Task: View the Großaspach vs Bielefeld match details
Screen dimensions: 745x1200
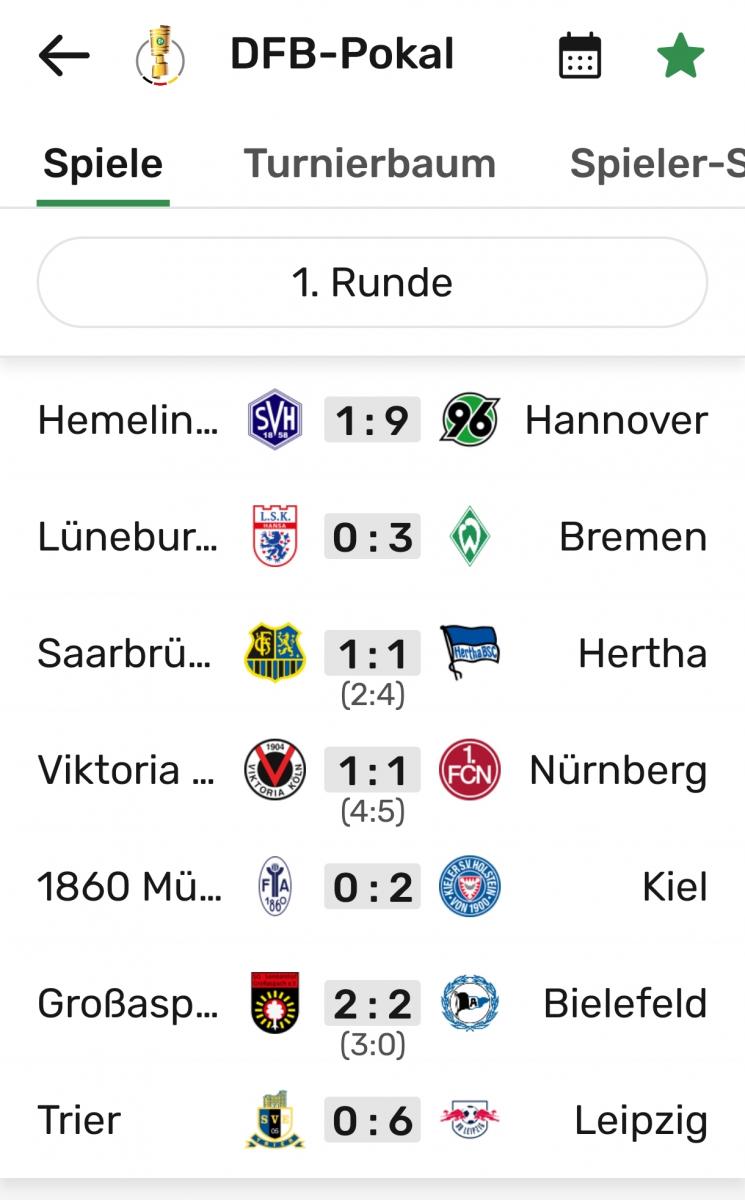Action: (372, 1004)
